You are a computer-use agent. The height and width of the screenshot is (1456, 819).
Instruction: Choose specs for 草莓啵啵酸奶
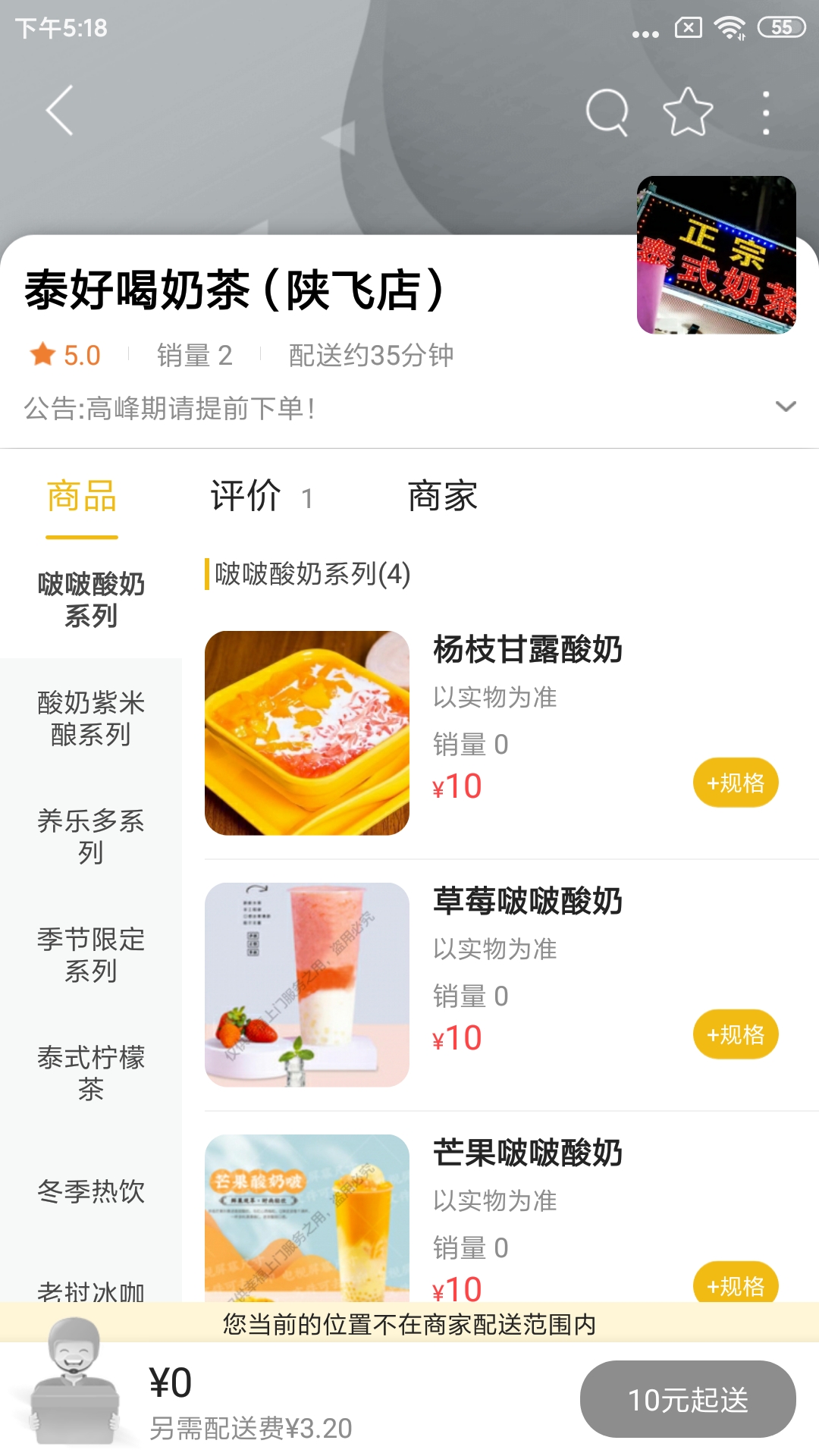(735, 1034)
